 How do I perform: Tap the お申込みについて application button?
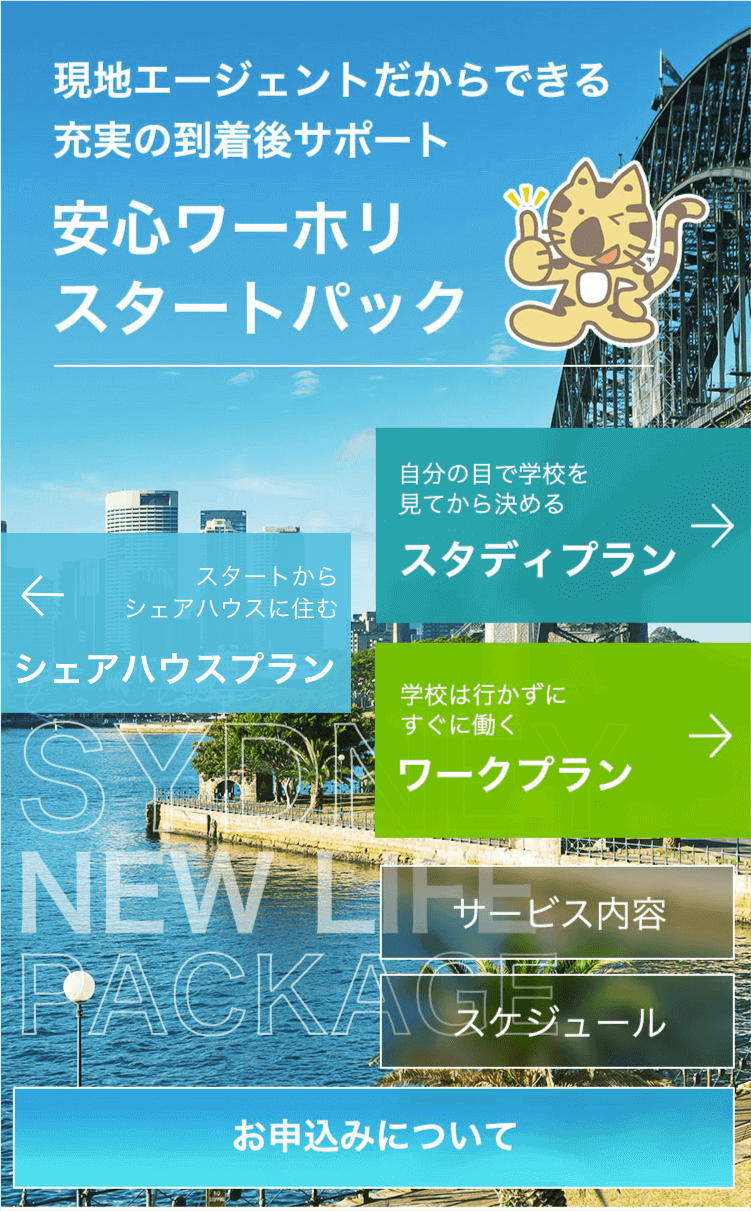(374, 1137)
